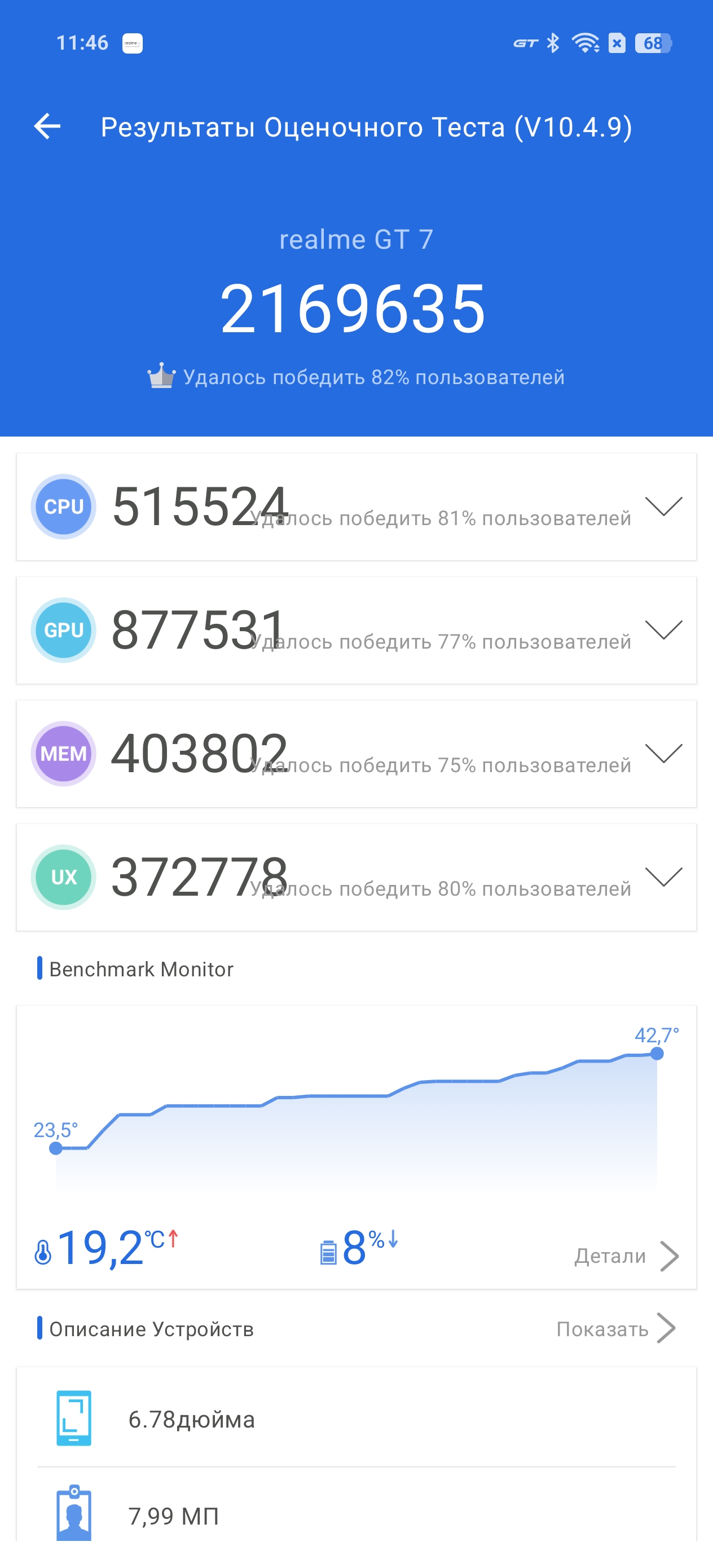Open Детали of the Benchmark Monitor
This screenshot has width=713, height=1568.
coord(627,1256)
